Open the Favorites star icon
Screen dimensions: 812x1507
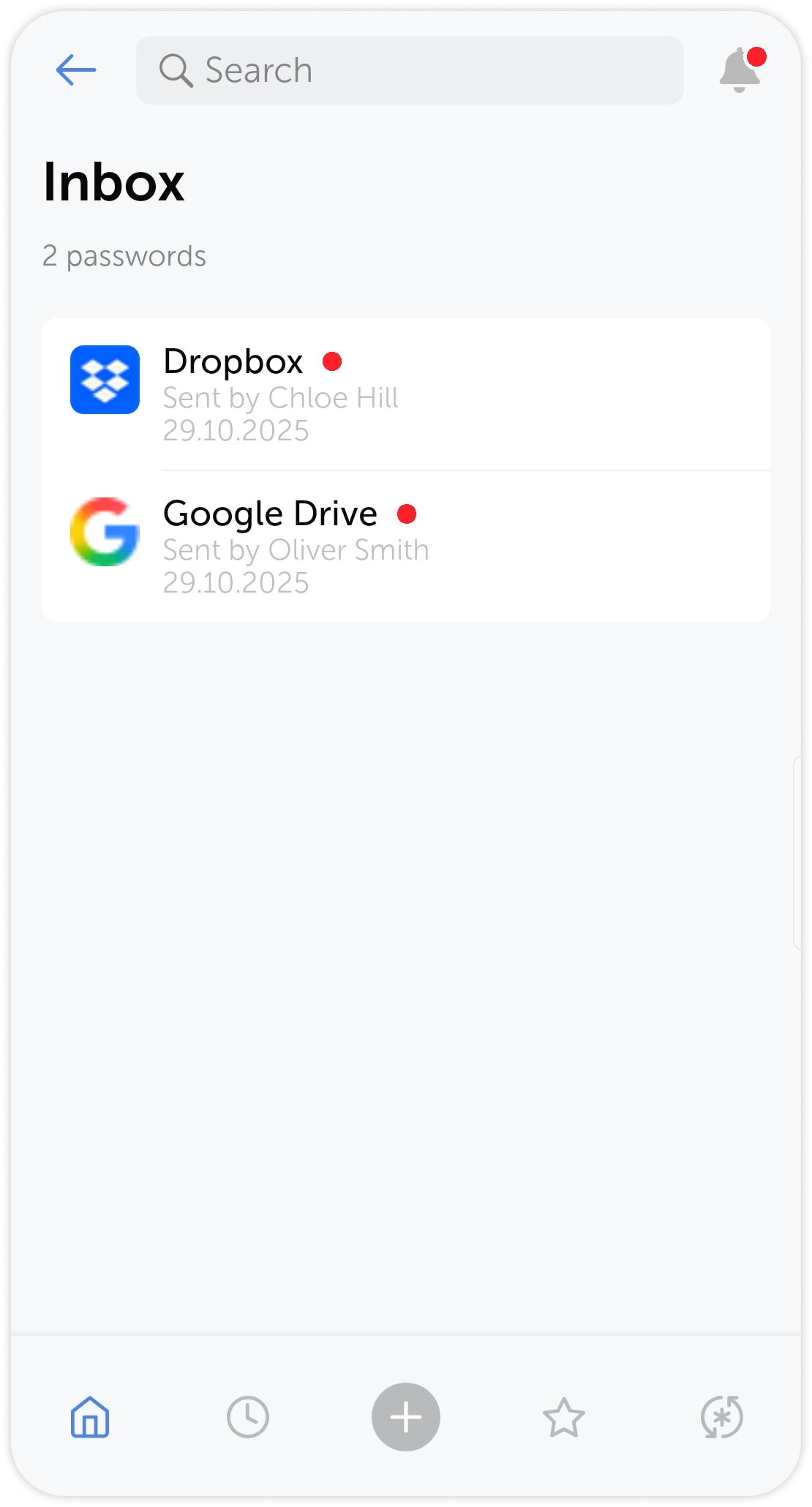(x=564, y=1417)
